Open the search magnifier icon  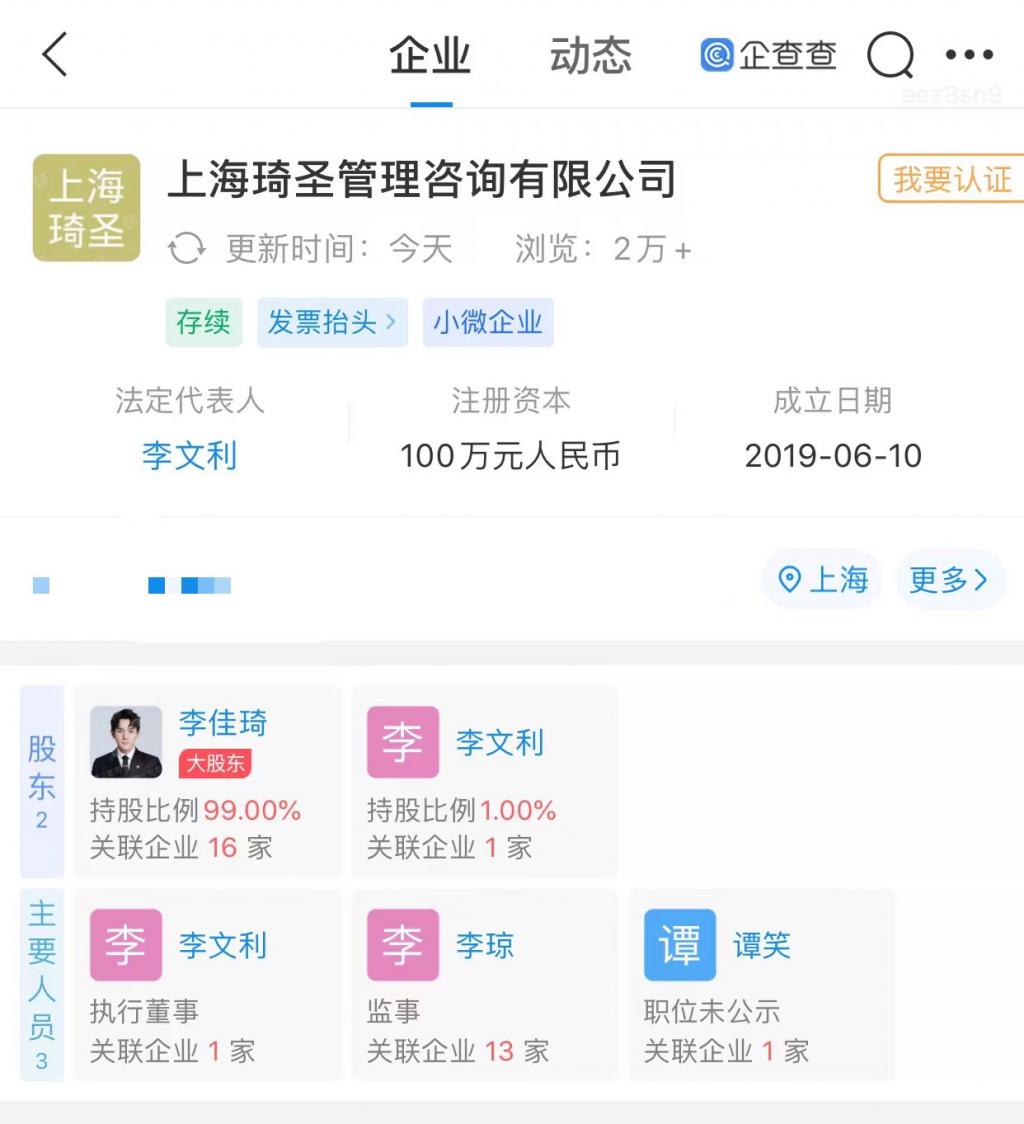pyautogui.click(x=889, y=54)
